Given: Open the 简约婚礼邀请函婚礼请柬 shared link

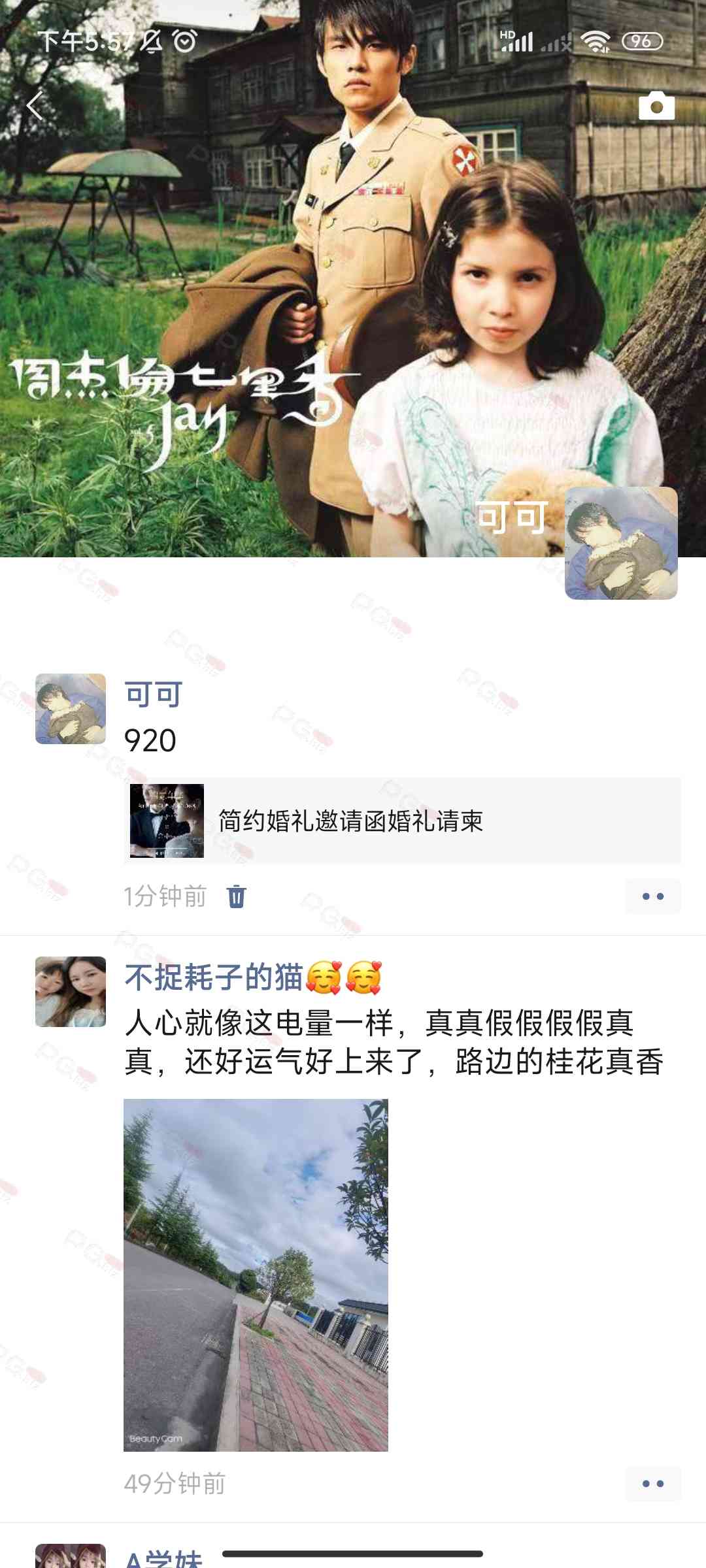Looking at the screenshot, I should (x=402, y=821).
